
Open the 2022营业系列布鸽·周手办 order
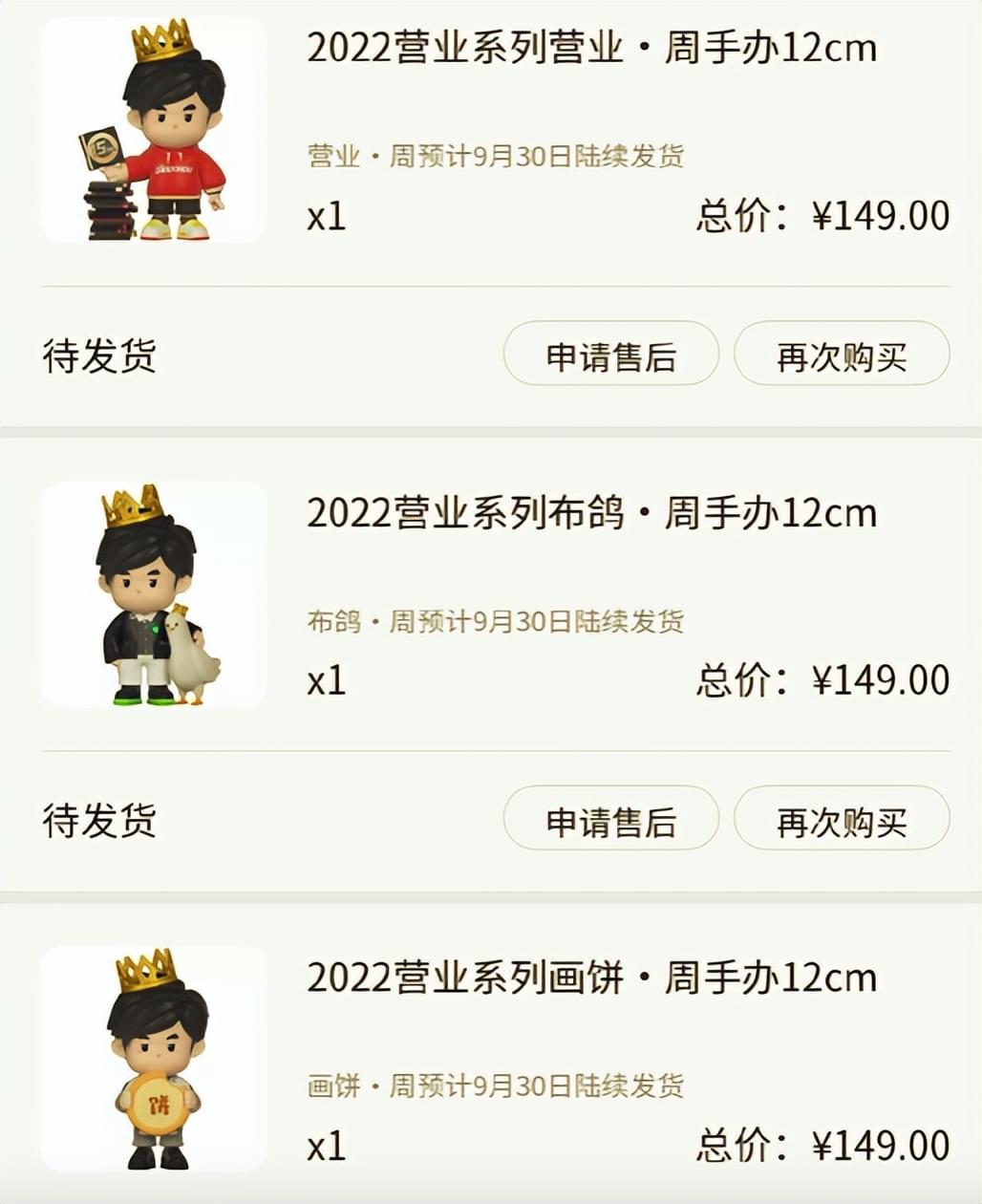(x=590, y=513)
